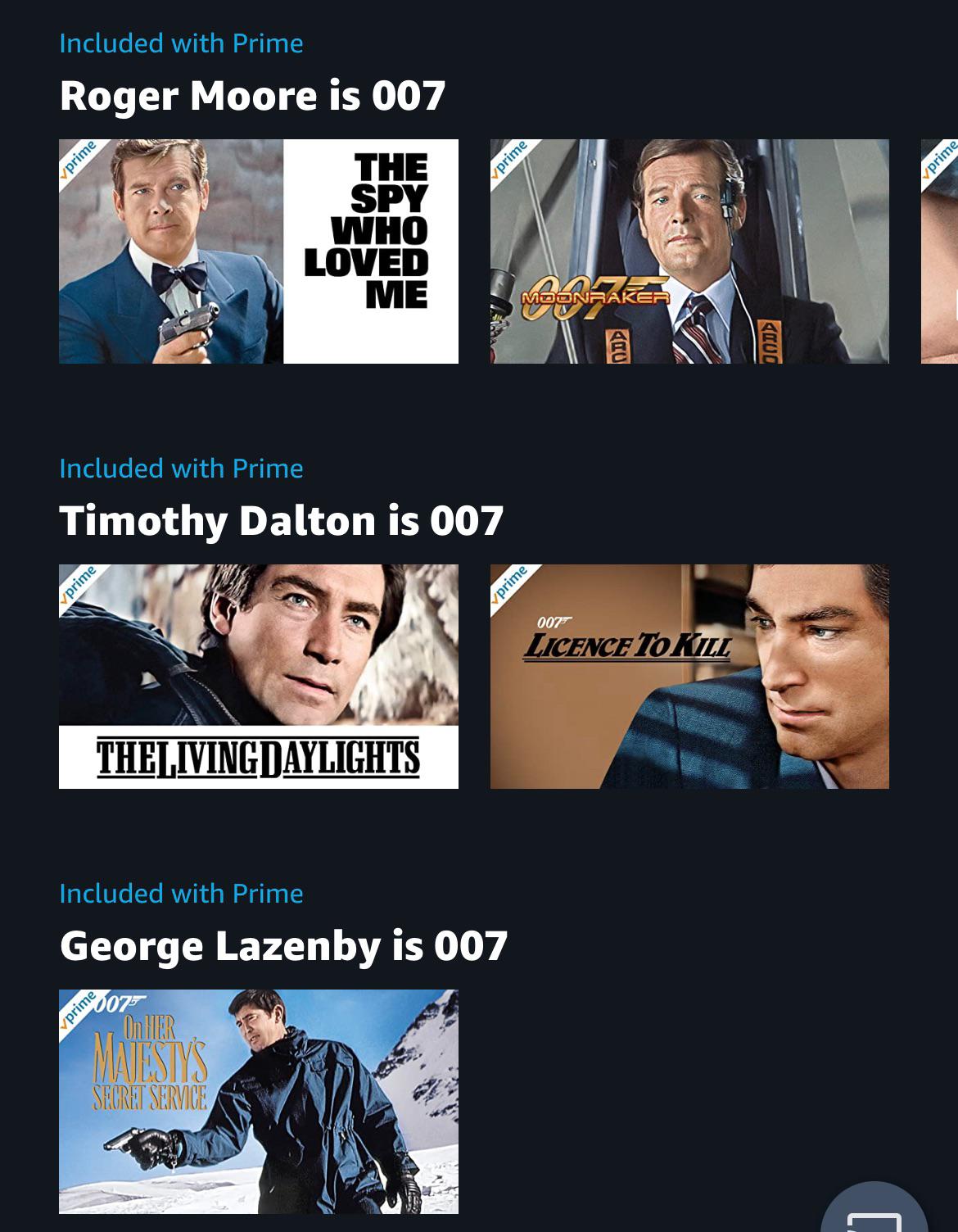Select the On Her Majesty's Secret Service thumbnail
Viewport: 958px width, 1232px height.
pos(259,1106)
